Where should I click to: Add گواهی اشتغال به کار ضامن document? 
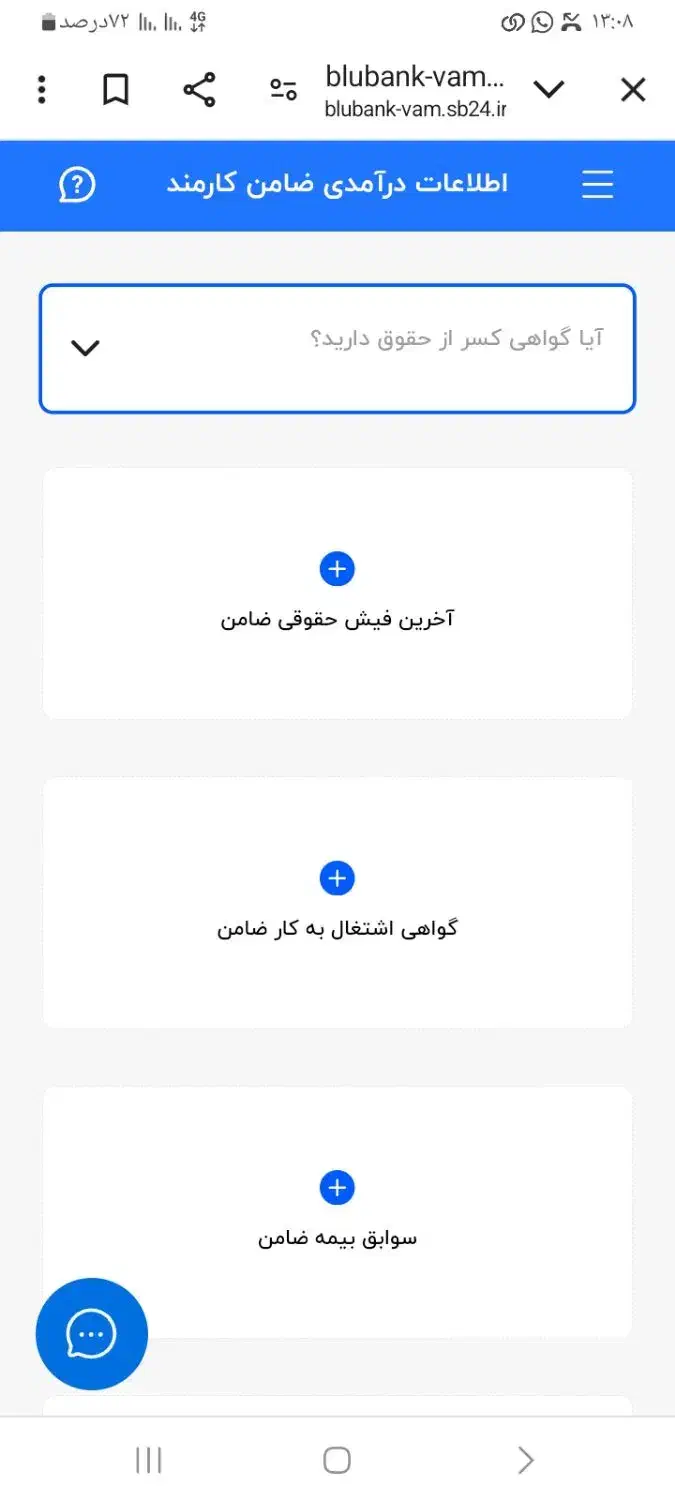click(337, 878)
